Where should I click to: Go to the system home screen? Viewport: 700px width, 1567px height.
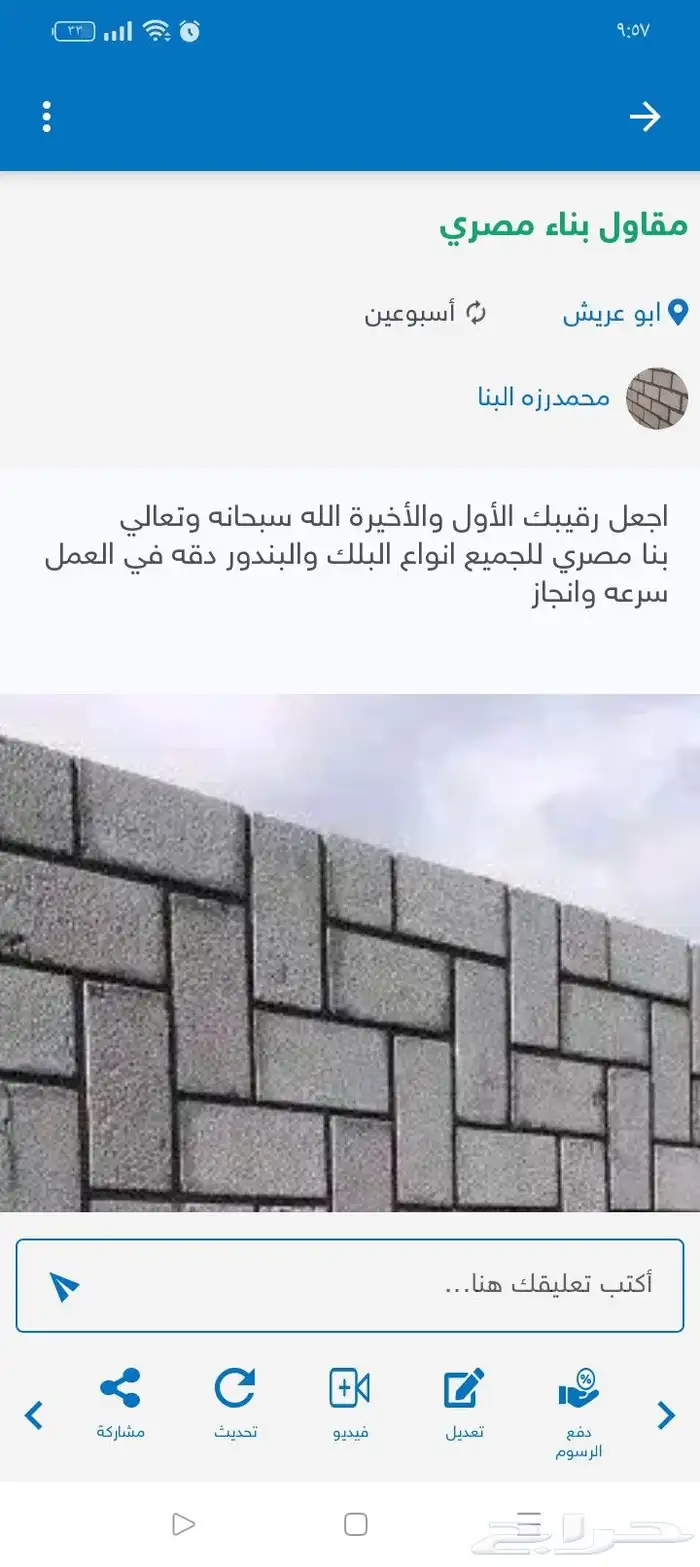click(x=355, y=1524)
